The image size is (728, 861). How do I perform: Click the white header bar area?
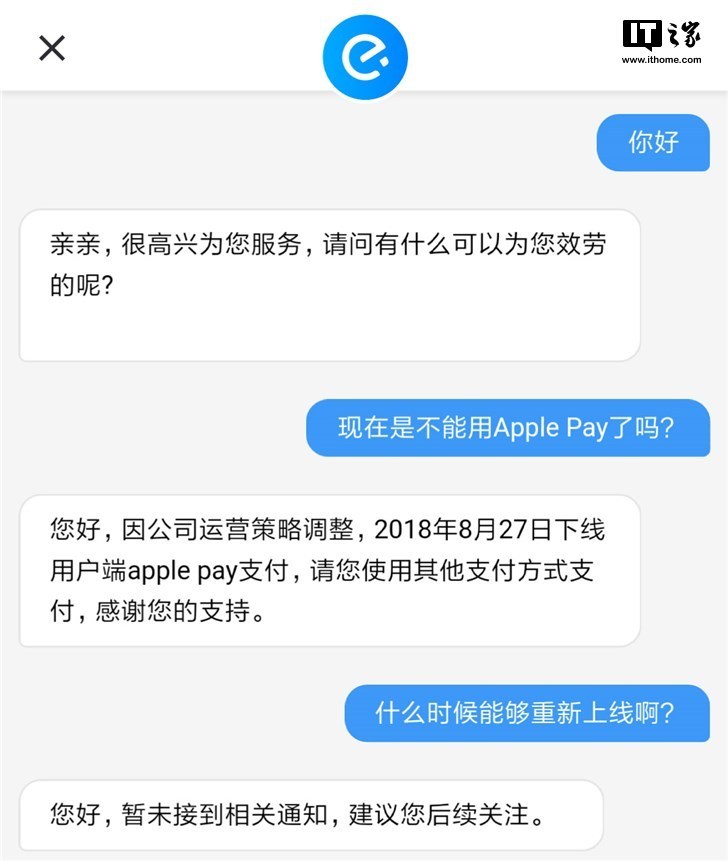pos(200,46)
